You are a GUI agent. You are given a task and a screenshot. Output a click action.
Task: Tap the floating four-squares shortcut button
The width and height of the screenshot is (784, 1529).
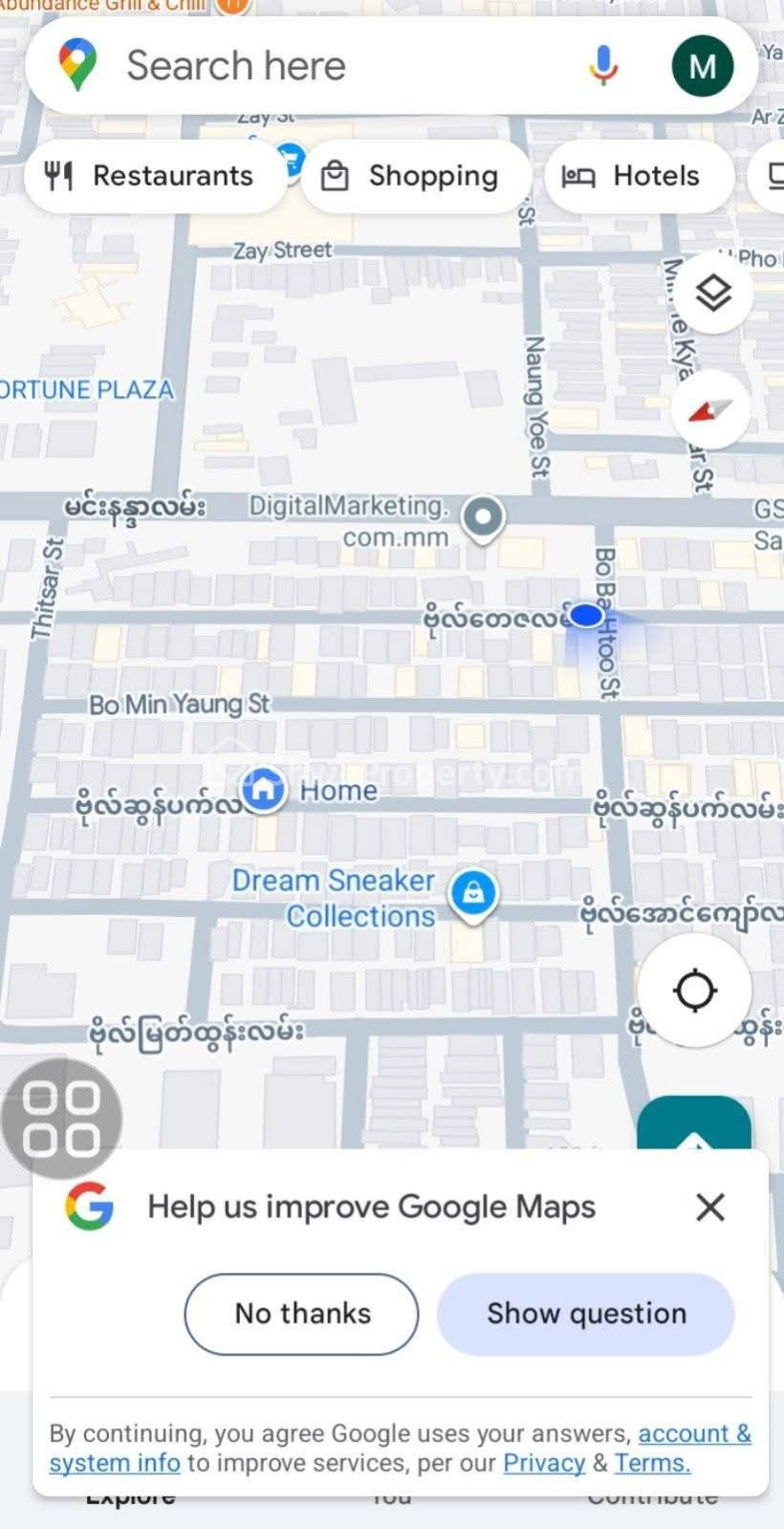[x=61, y=1119]
